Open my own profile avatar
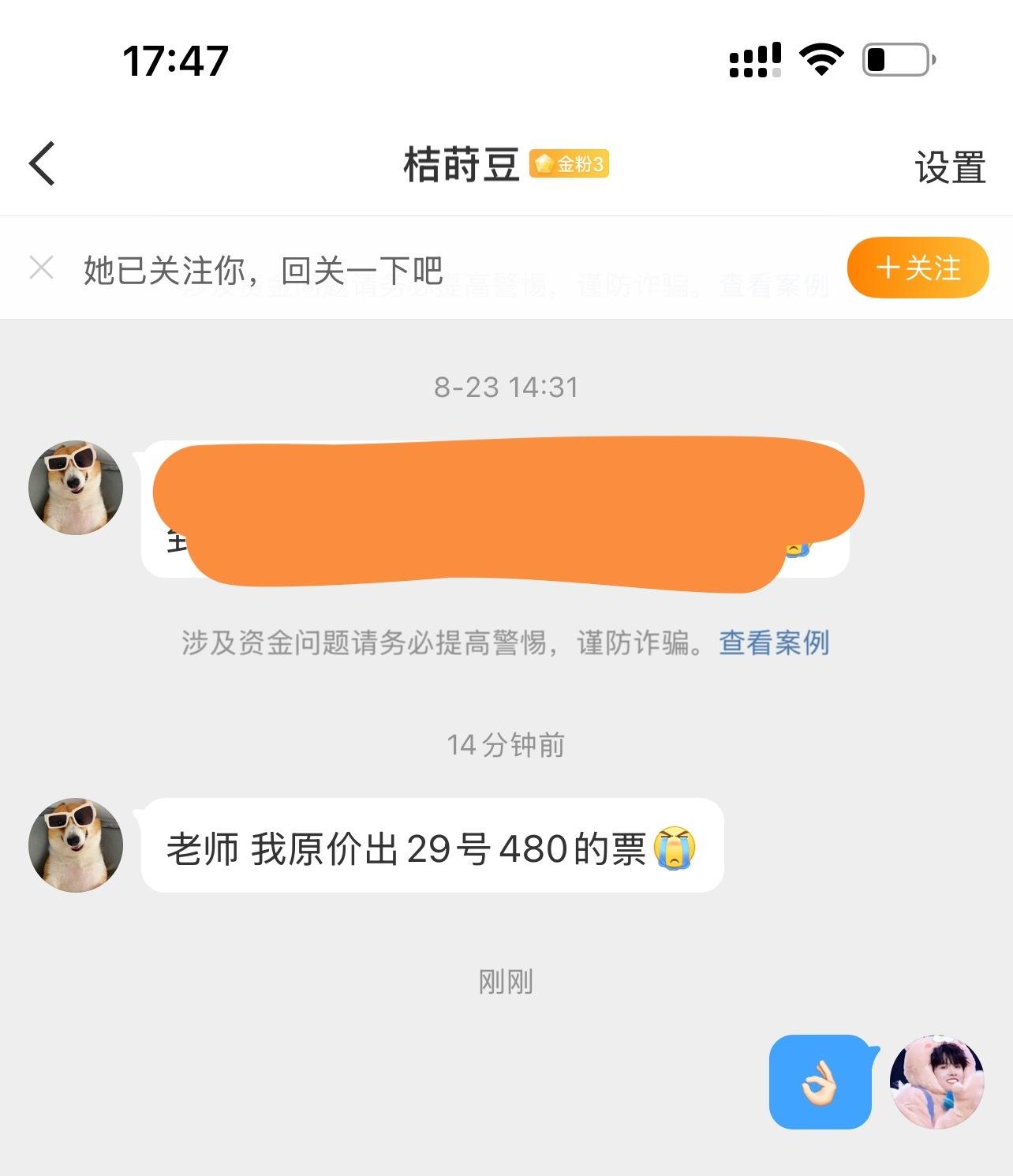This screenshot has width=1013, height=1176. coord(936,1081)
